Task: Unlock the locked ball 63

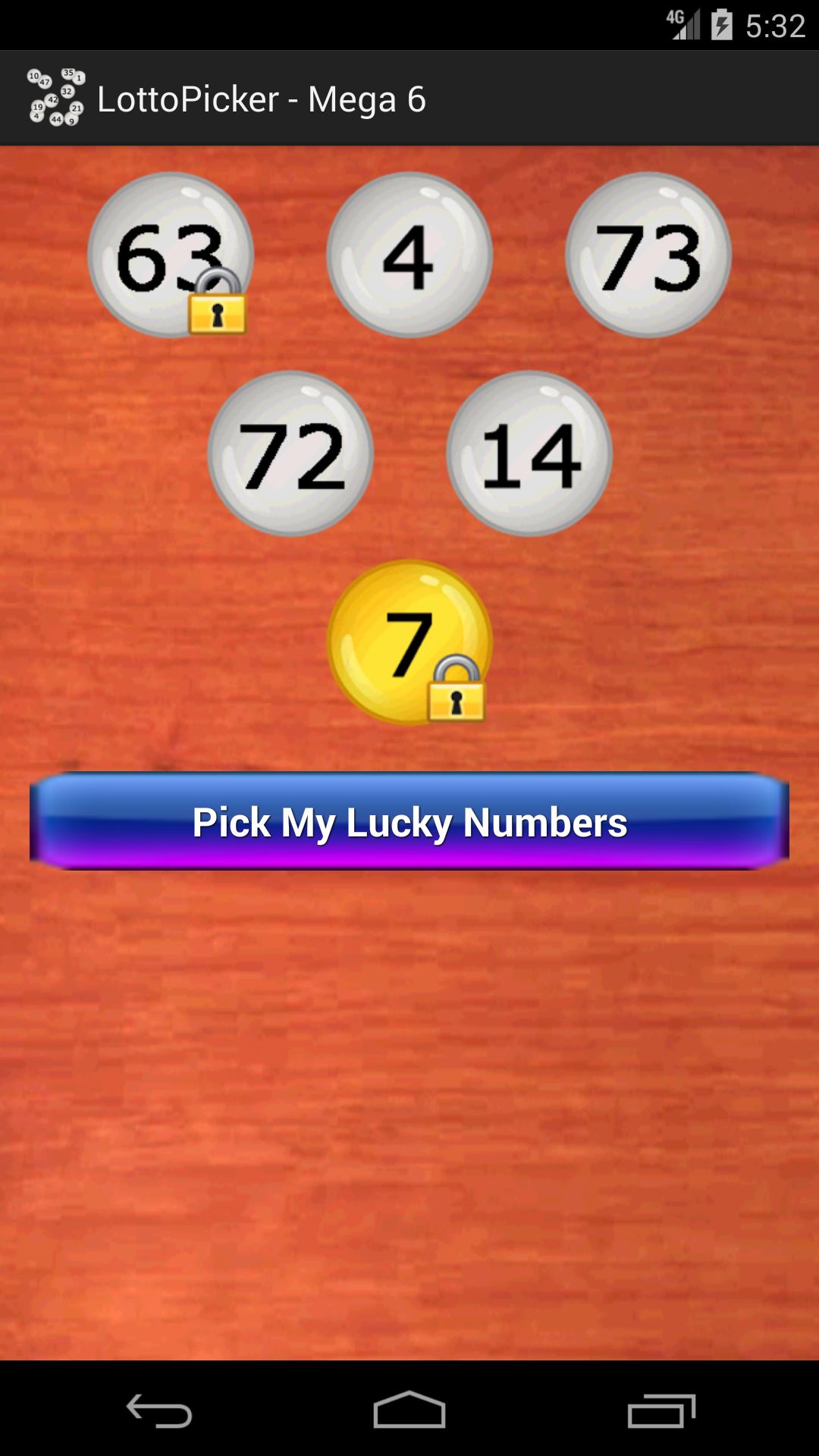Action: coord(171,256)
